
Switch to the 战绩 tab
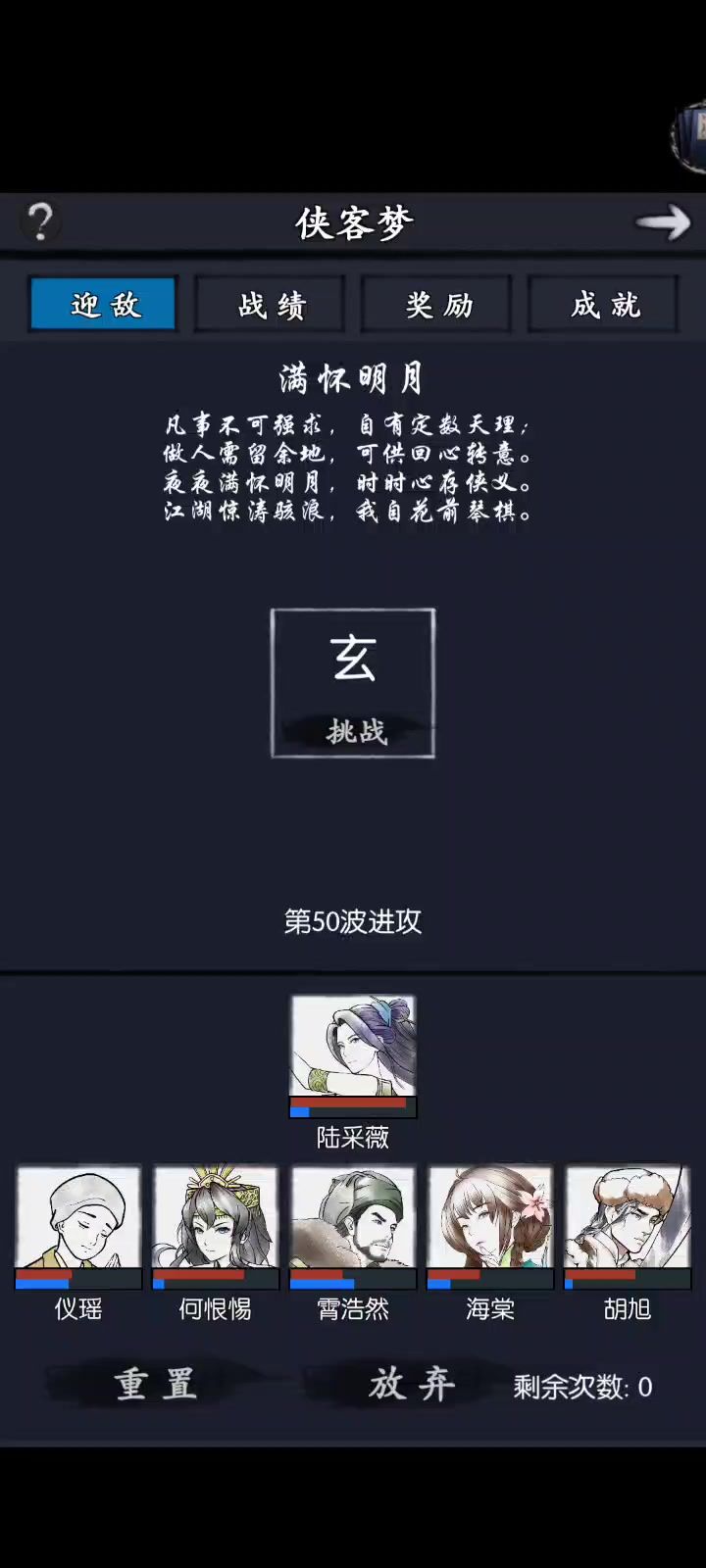pyautogui.click(x=271, y=305)
